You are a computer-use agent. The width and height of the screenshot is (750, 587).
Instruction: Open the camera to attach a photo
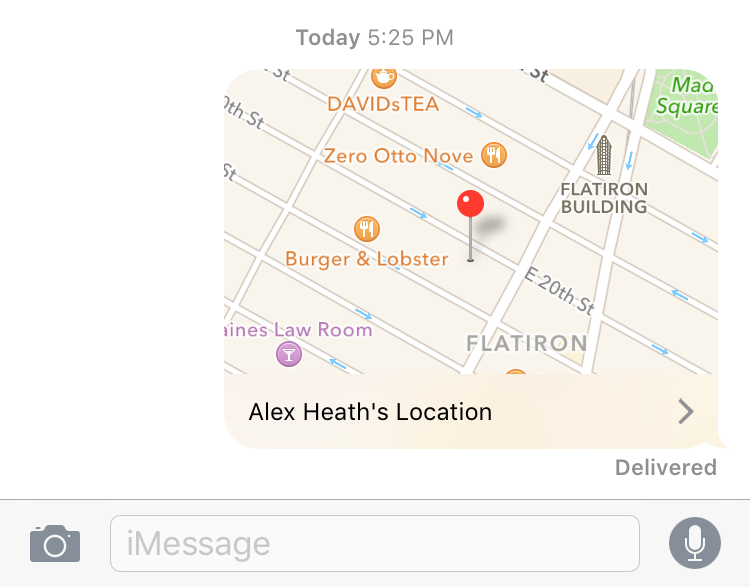pyautogui.click(x=55, y=543)
